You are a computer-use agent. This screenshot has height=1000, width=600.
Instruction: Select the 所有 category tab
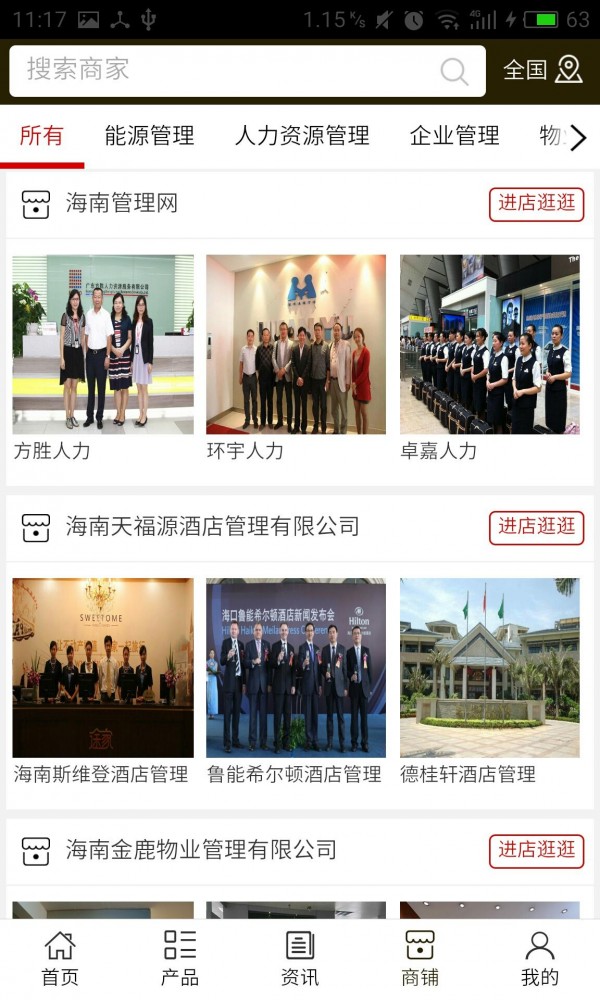click(x=42, y=136)
